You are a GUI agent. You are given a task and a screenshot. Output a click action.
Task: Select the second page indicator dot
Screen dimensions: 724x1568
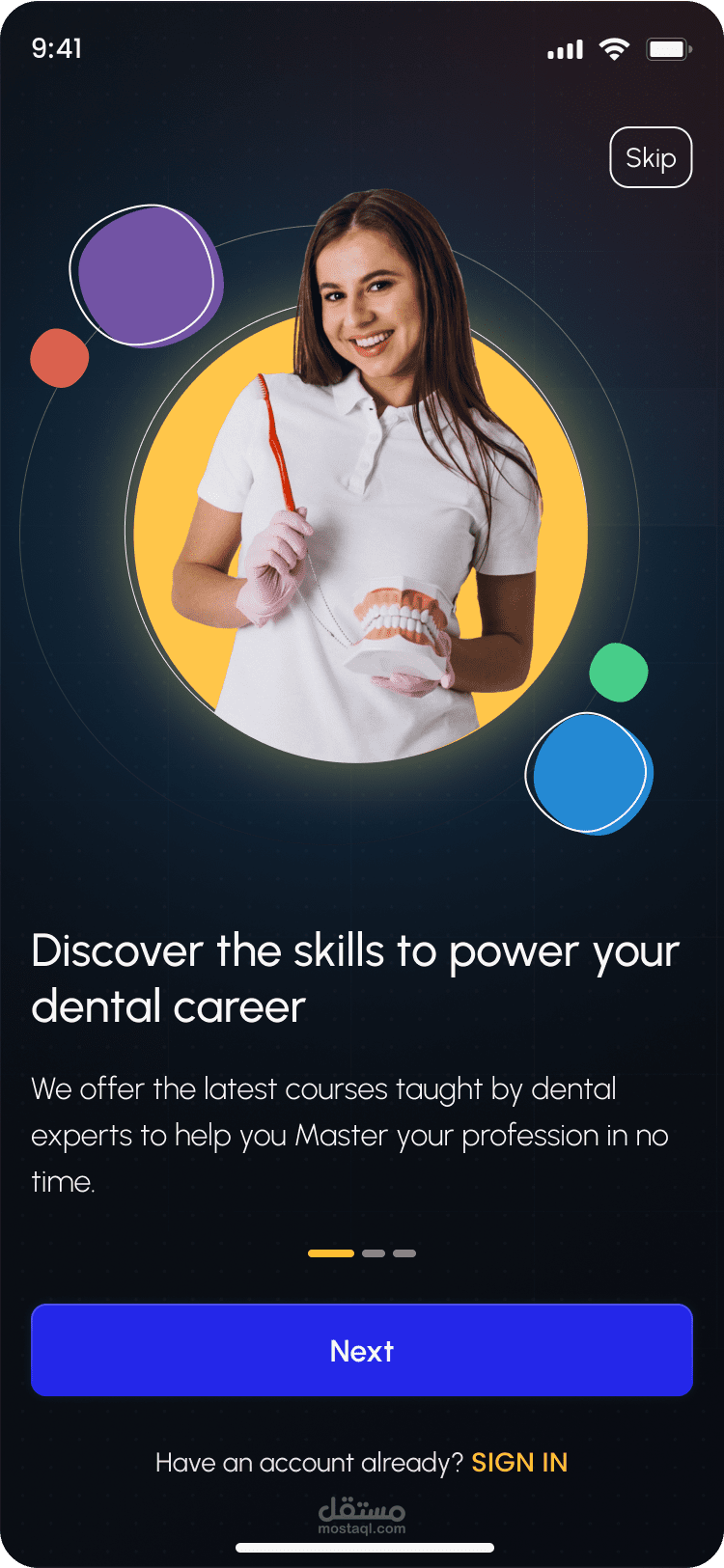[374, 1253]
